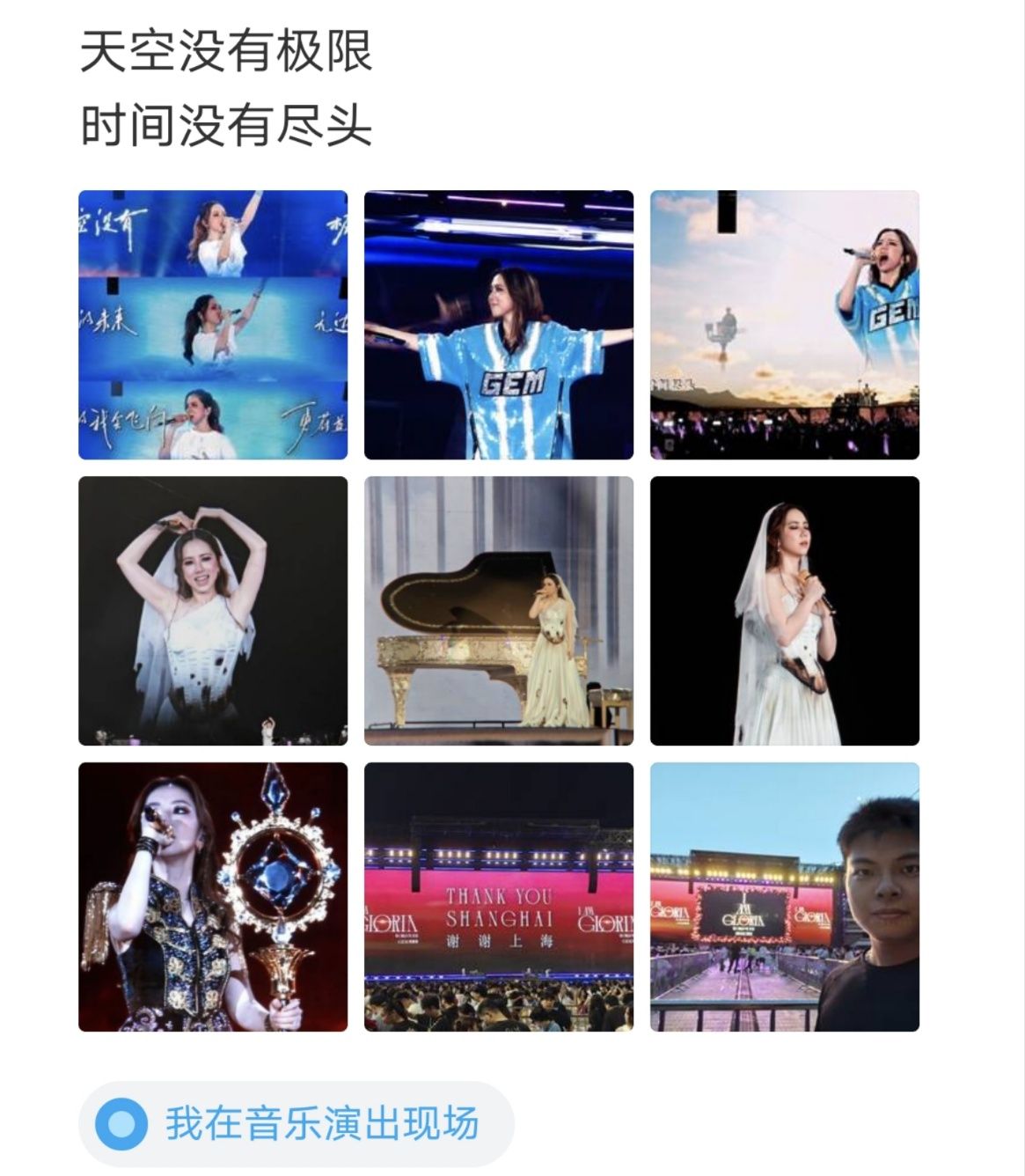
Task: Open the golden grand piano photo
Action: 499,611
